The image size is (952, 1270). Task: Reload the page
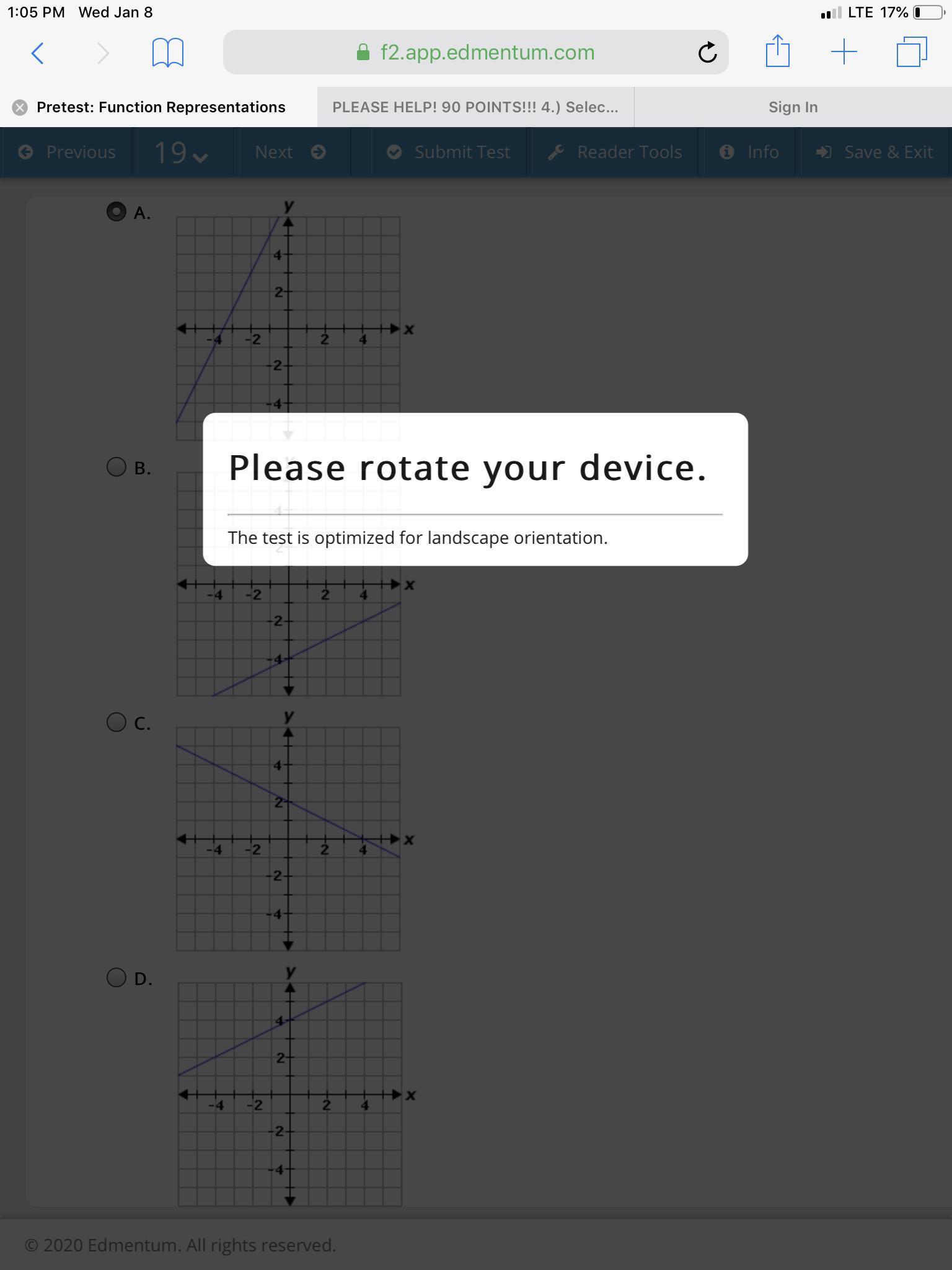click(707, 53)
